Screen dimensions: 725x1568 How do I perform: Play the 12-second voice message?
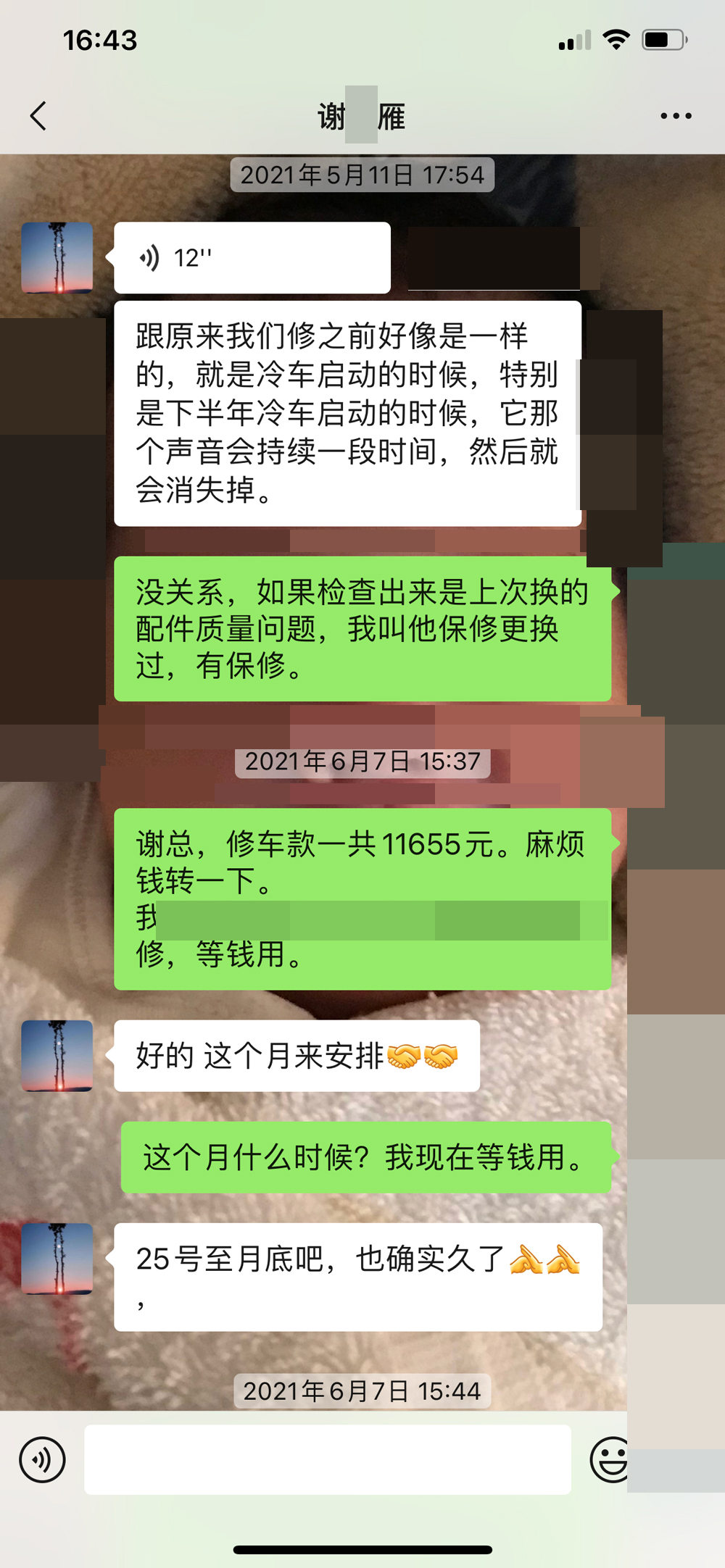click(252, 258)
